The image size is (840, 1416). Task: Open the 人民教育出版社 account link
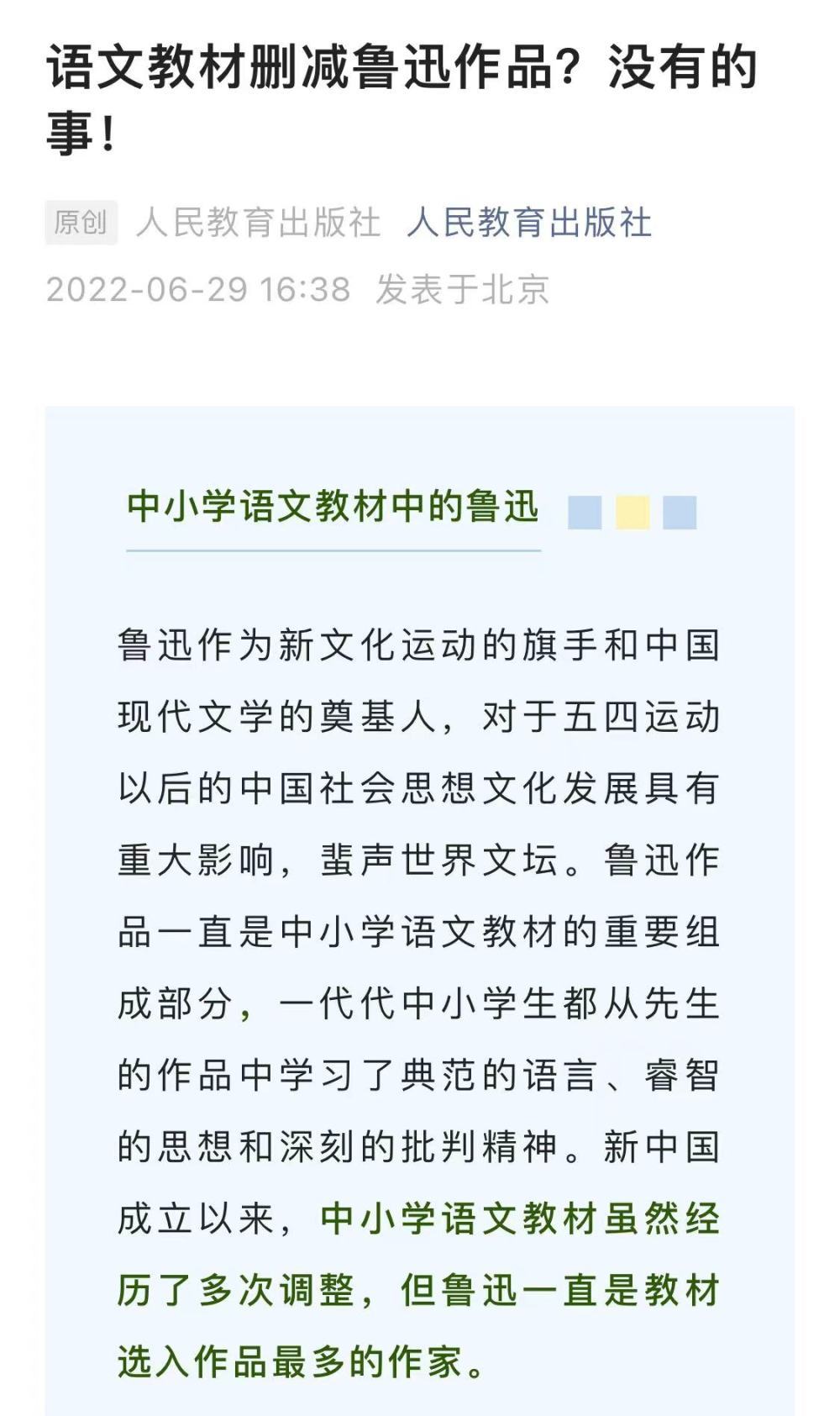[528, 223]
